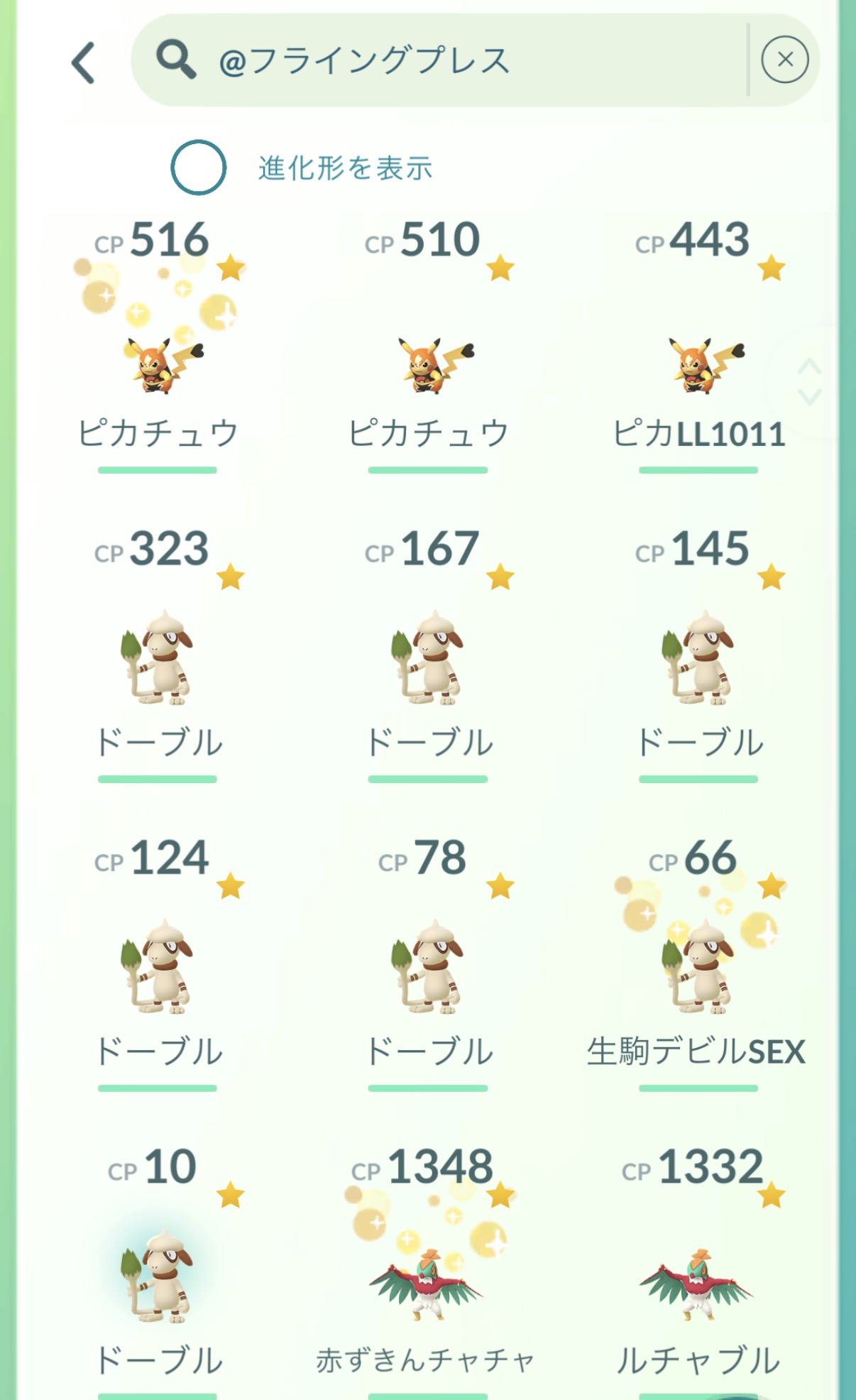The height and width of the screenshot is (1400, 856).
Task: Toggle the 進化形を表示 option
Action: click(x=199, y=168)
